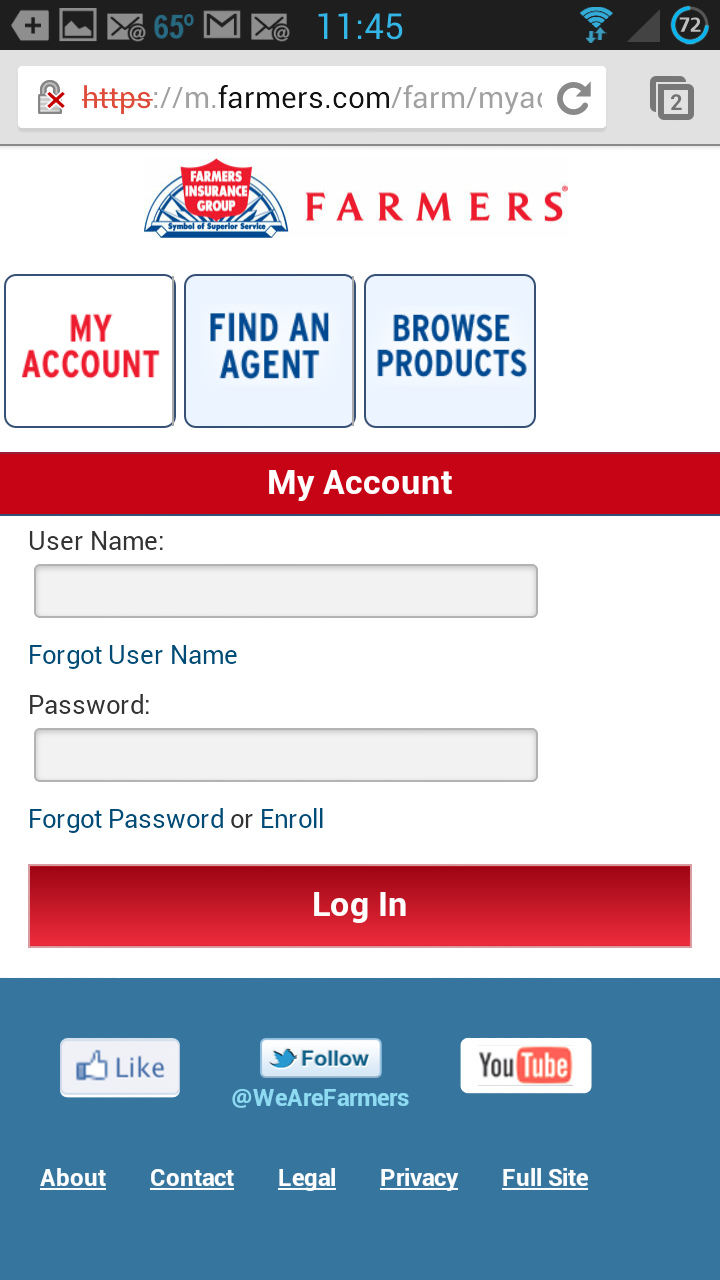Open the Forgot Password link
The image size is (720, 1280).
click(126, 819)
